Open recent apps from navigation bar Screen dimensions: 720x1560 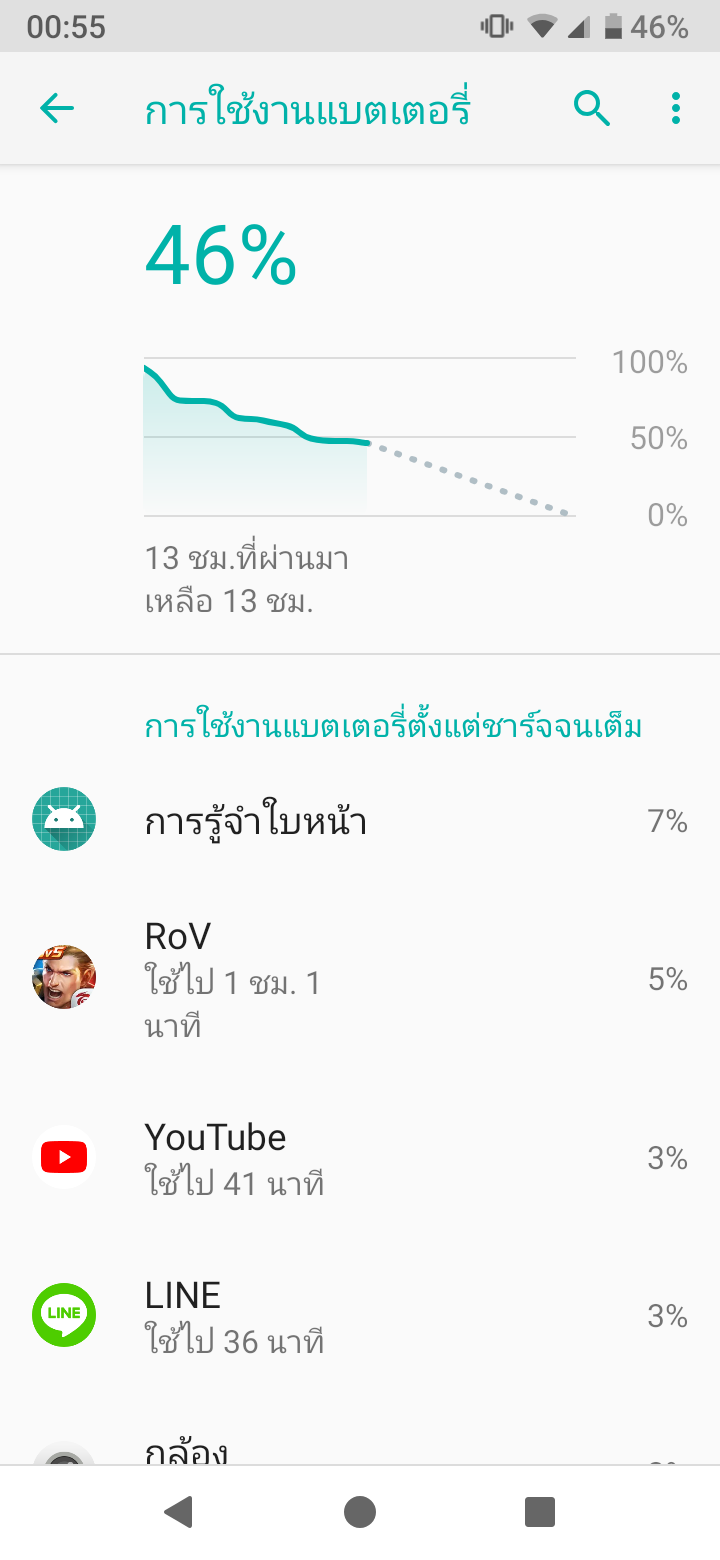pyautogui.click(x=540, y=1512)
